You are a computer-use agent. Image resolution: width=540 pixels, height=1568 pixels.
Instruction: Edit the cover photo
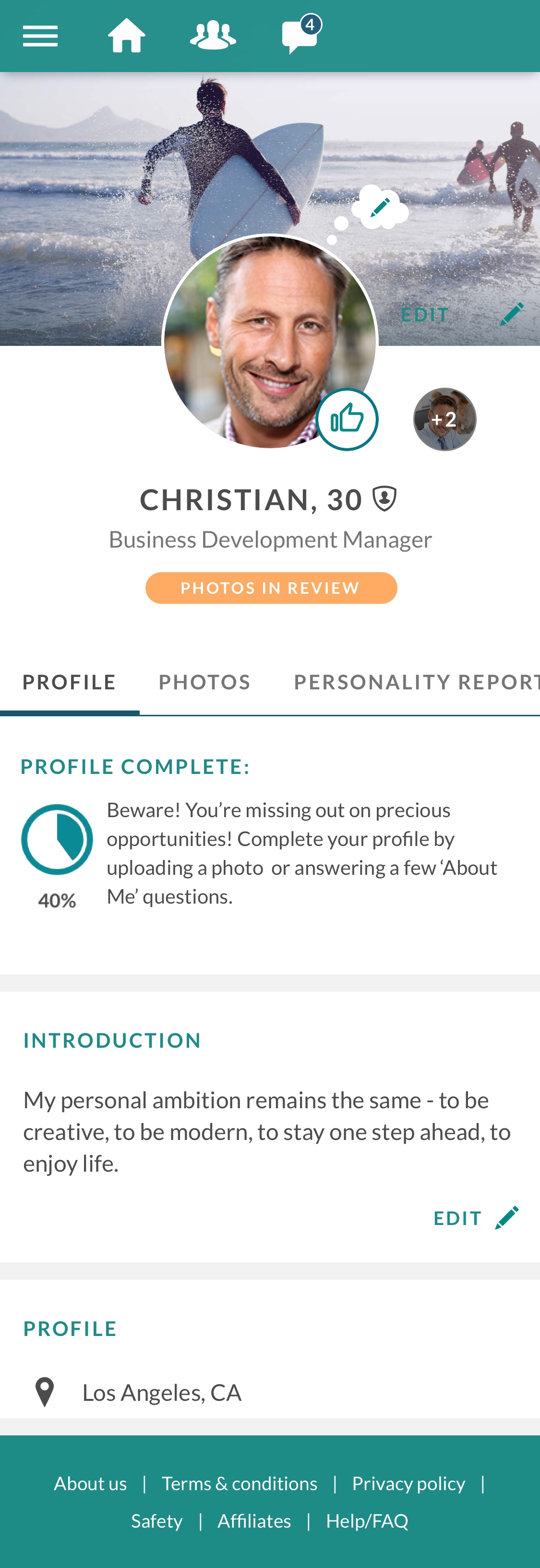pos(462,314)
